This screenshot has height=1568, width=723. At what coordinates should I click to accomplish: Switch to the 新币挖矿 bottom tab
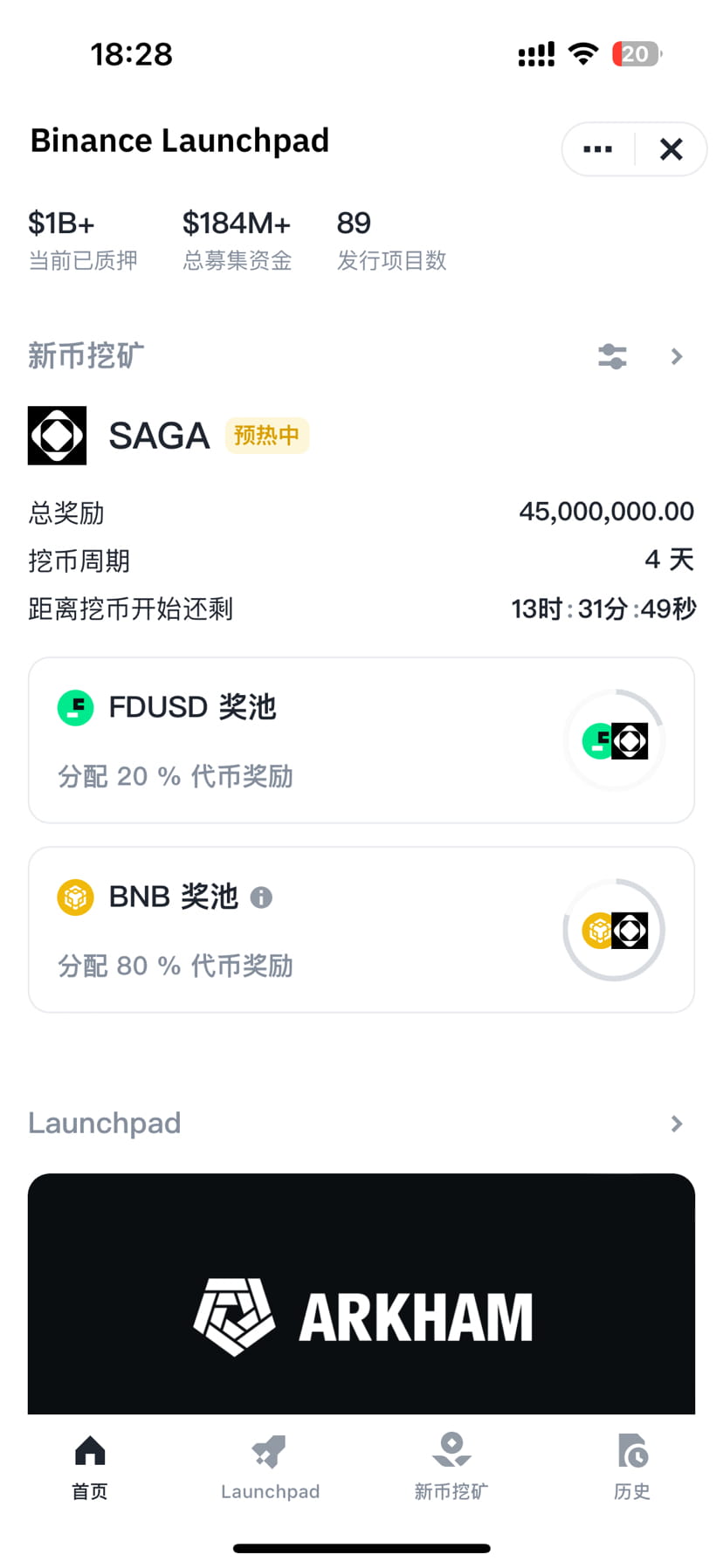pyautogui.click(x=451, y=1467)
